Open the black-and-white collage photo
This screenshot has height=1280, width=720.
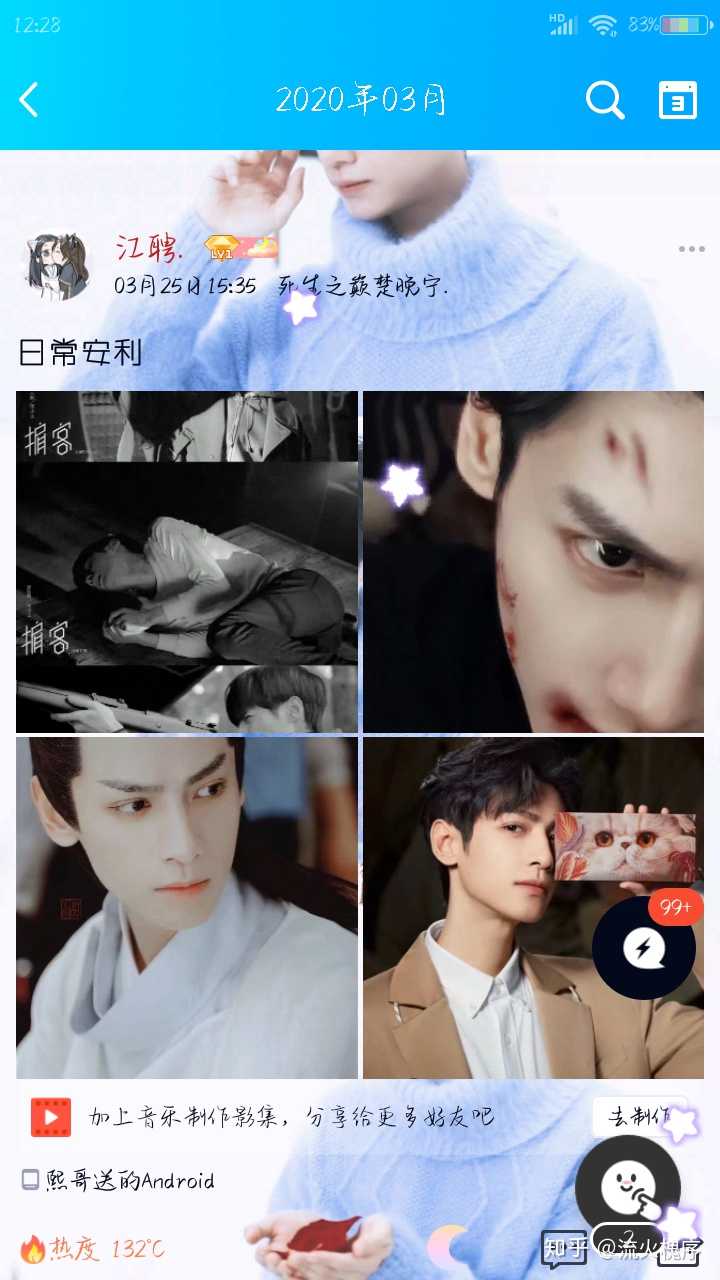point(187,562)
